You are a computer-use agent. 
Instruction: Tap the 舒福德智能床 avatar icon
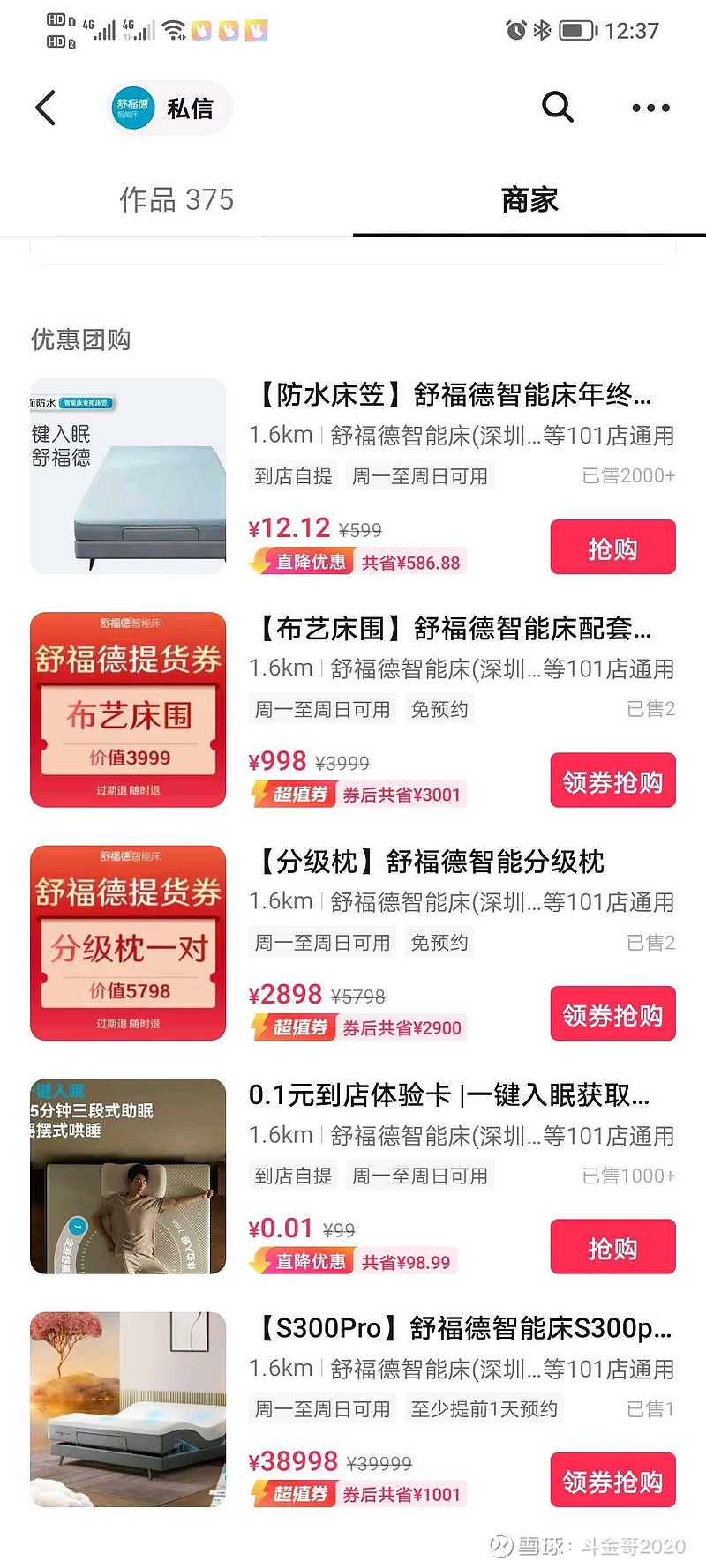coord(129,107)
